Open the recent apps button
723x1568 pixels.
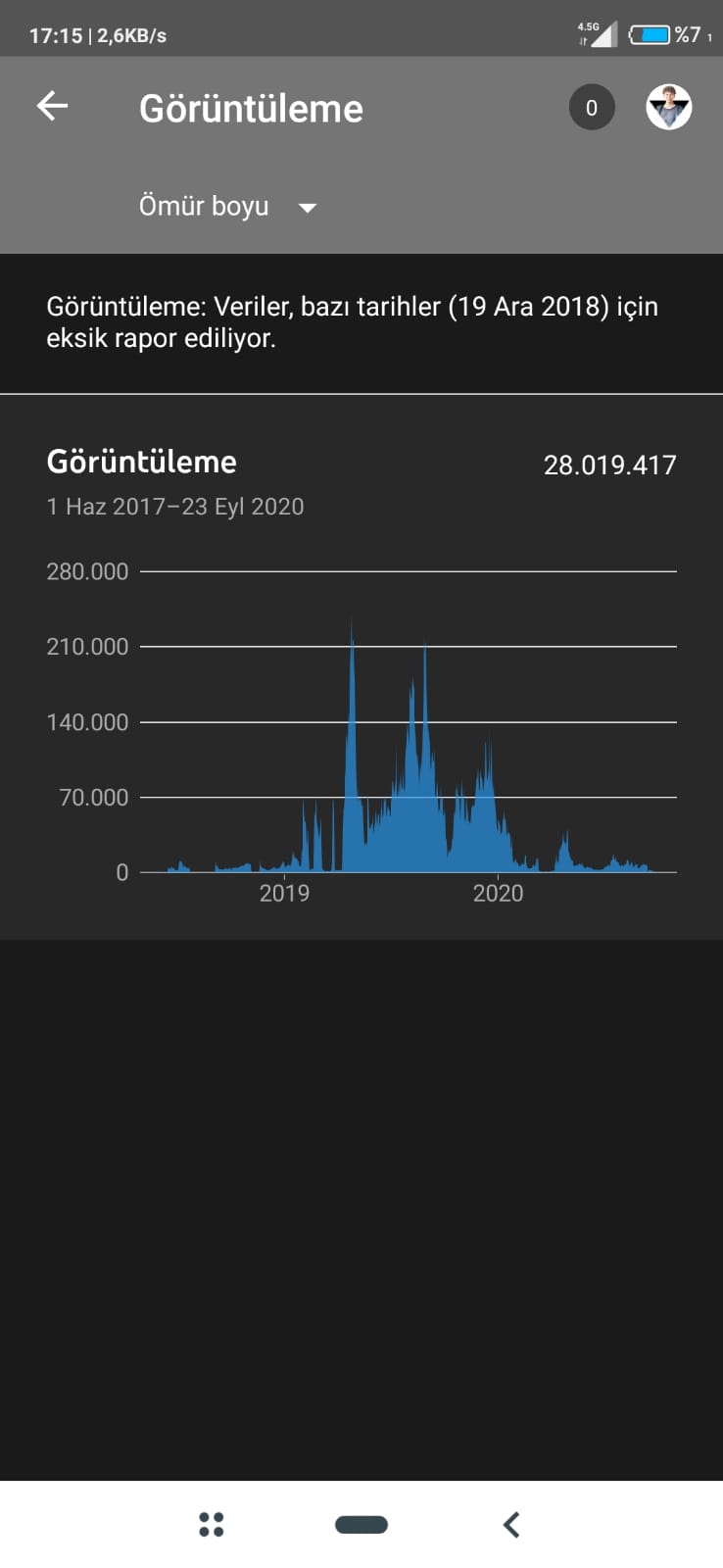coord(212,1524)
